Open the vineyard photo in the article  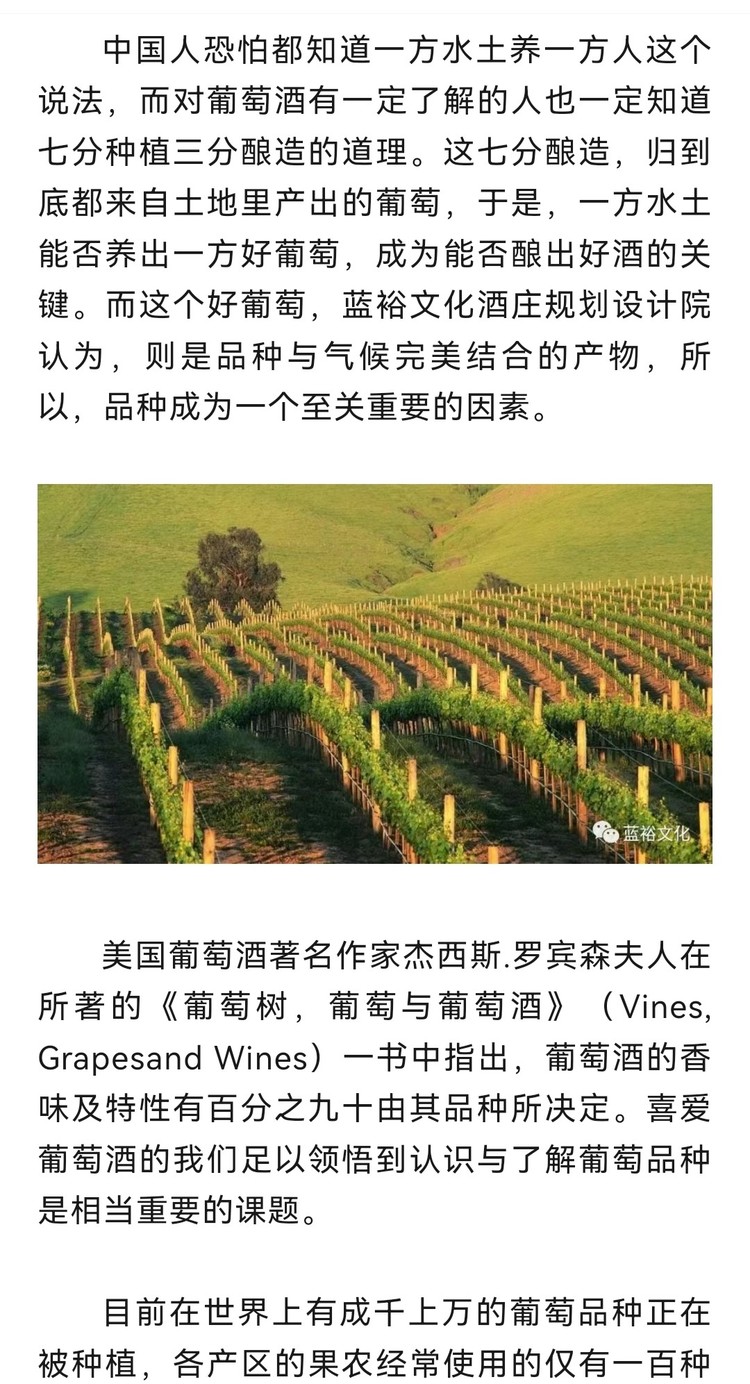click(x=375, y=674)
